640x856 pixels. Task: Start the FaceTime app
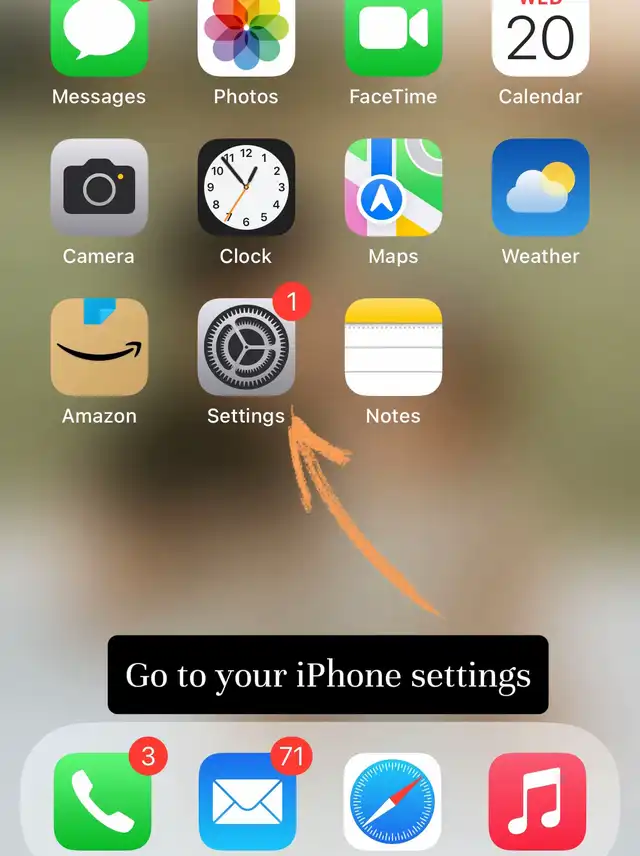393,38
